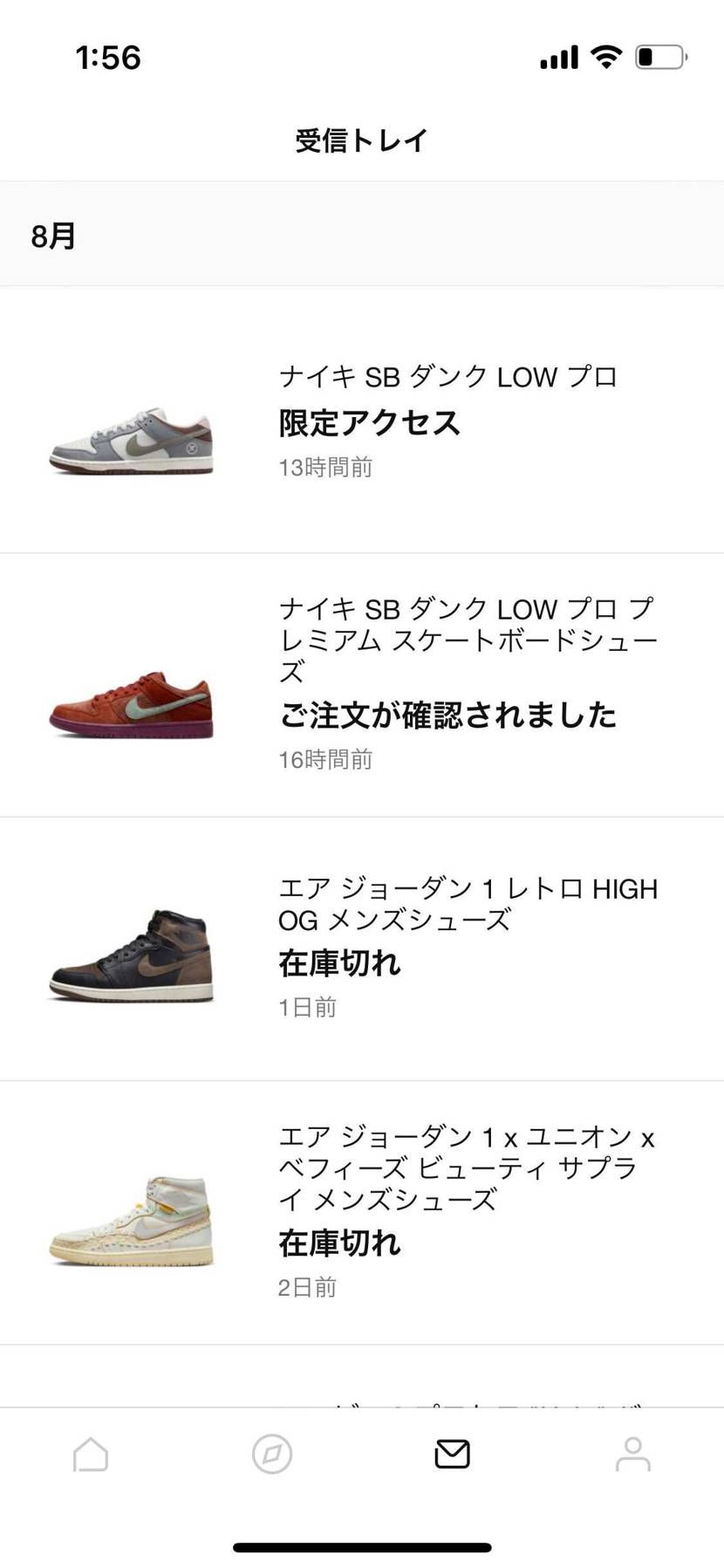
Task: Tap the cellular signal bars icon
Action: pos(558,56)
